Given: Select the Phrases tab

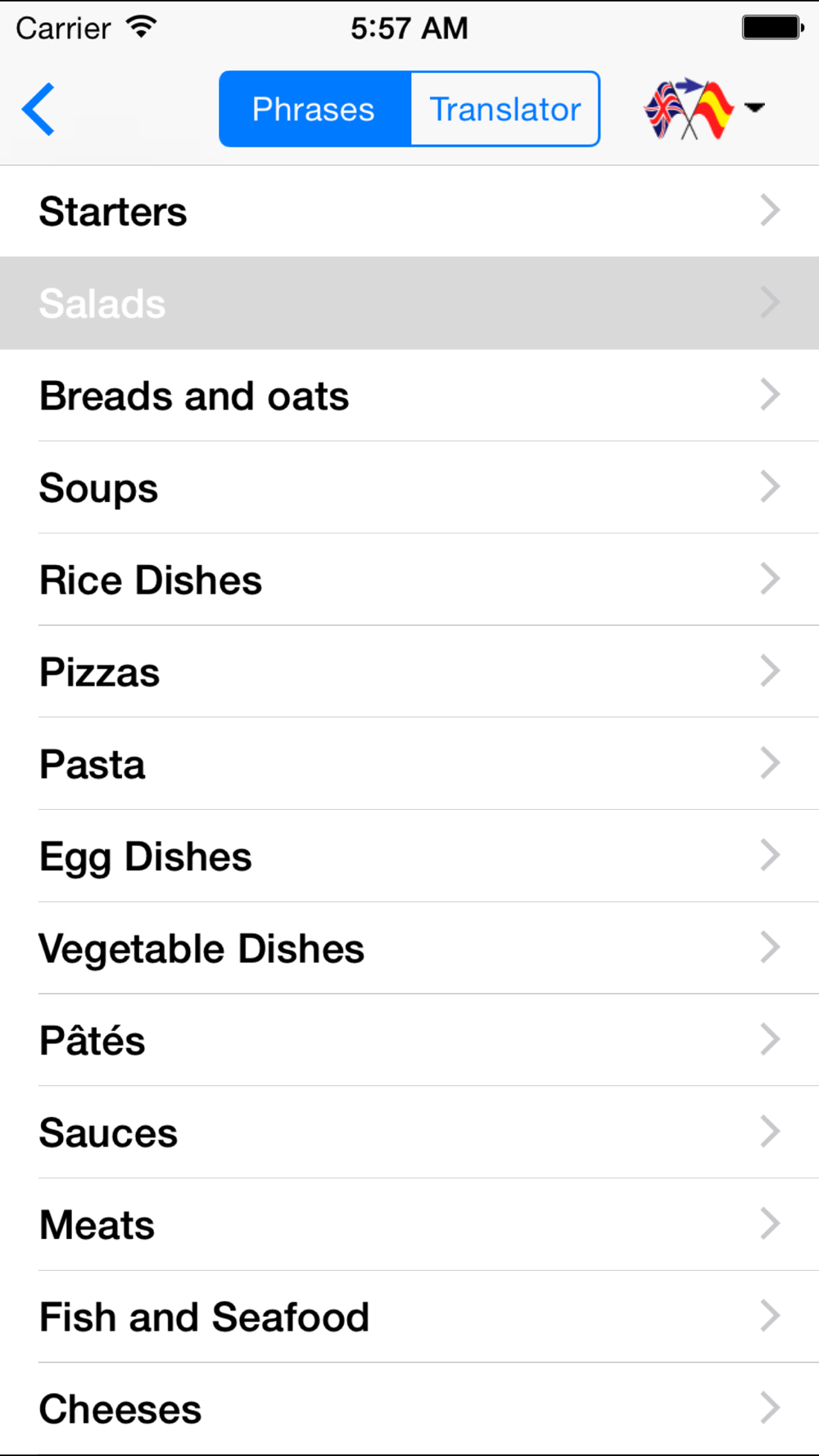Looking at the screenshot, I should click(x=314, y=109).
